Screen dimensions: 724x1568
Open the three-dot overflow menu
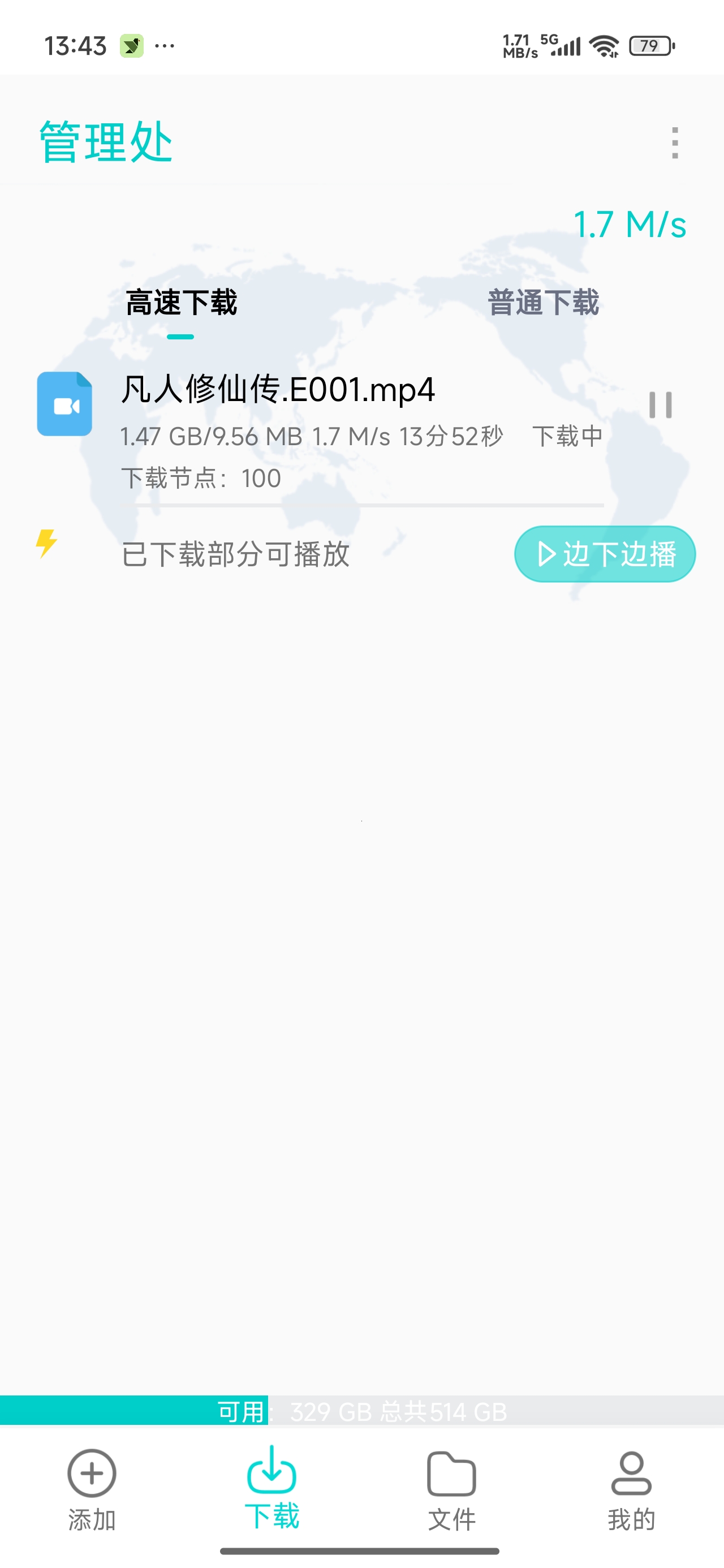click(x=674, y=143)
